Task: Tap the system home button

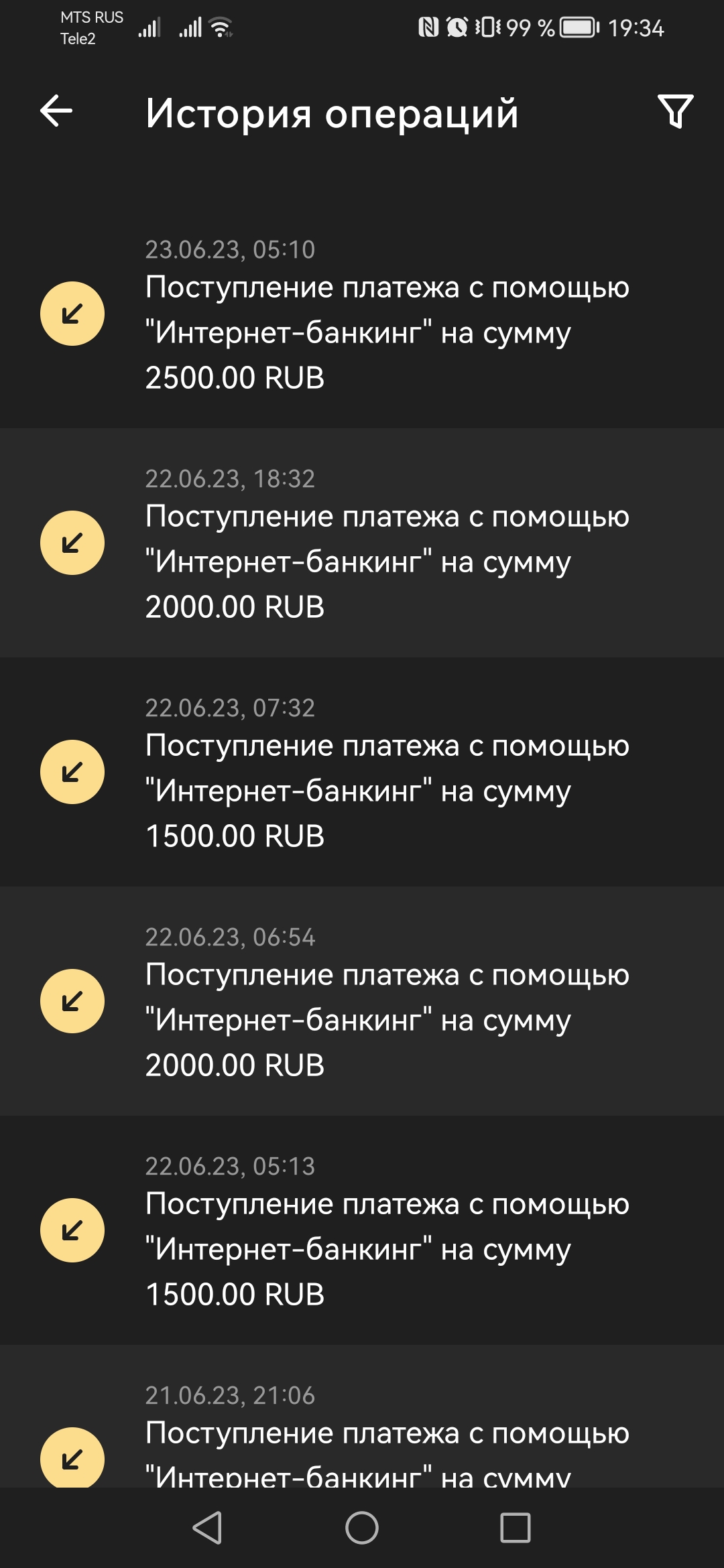Action: (362, 1528)
